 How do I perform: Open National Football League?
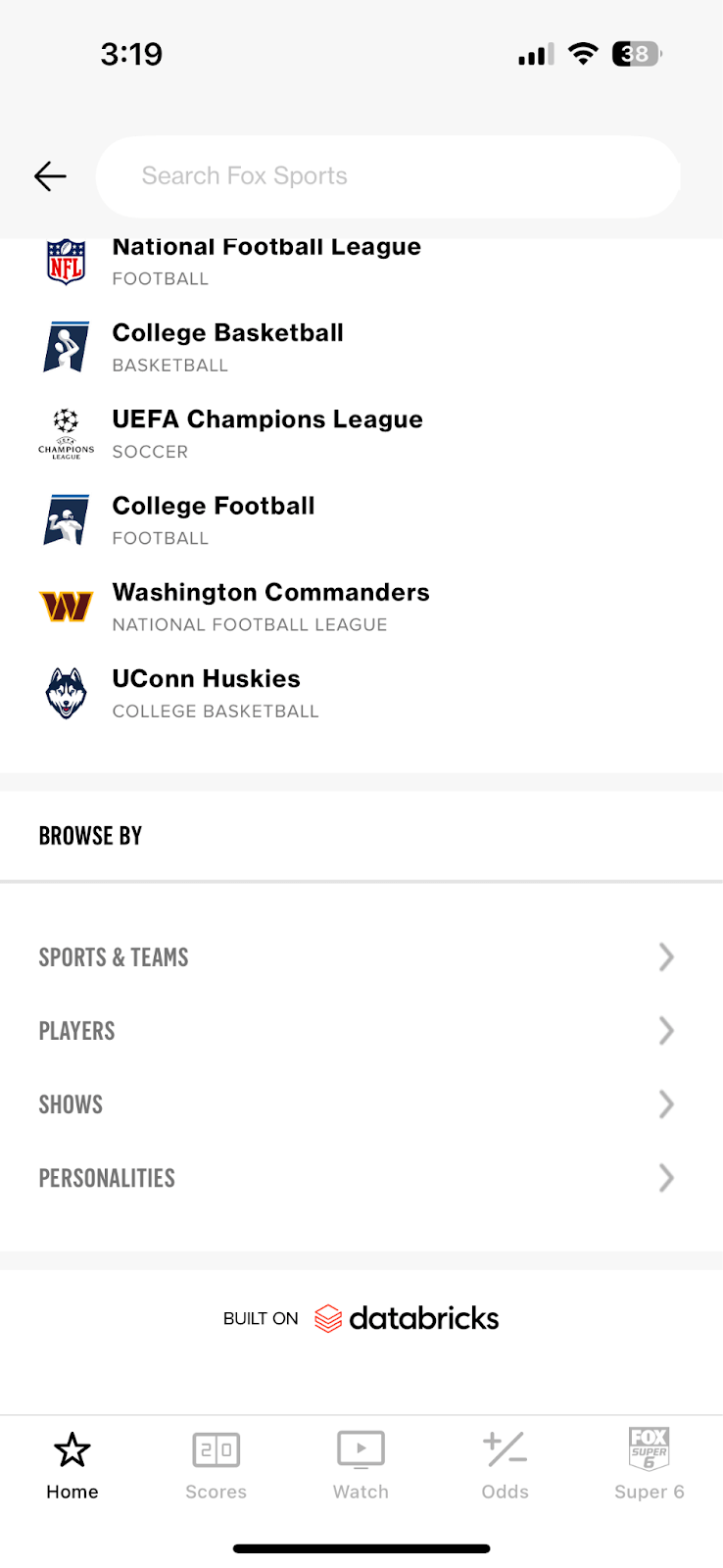coord(266,261)
